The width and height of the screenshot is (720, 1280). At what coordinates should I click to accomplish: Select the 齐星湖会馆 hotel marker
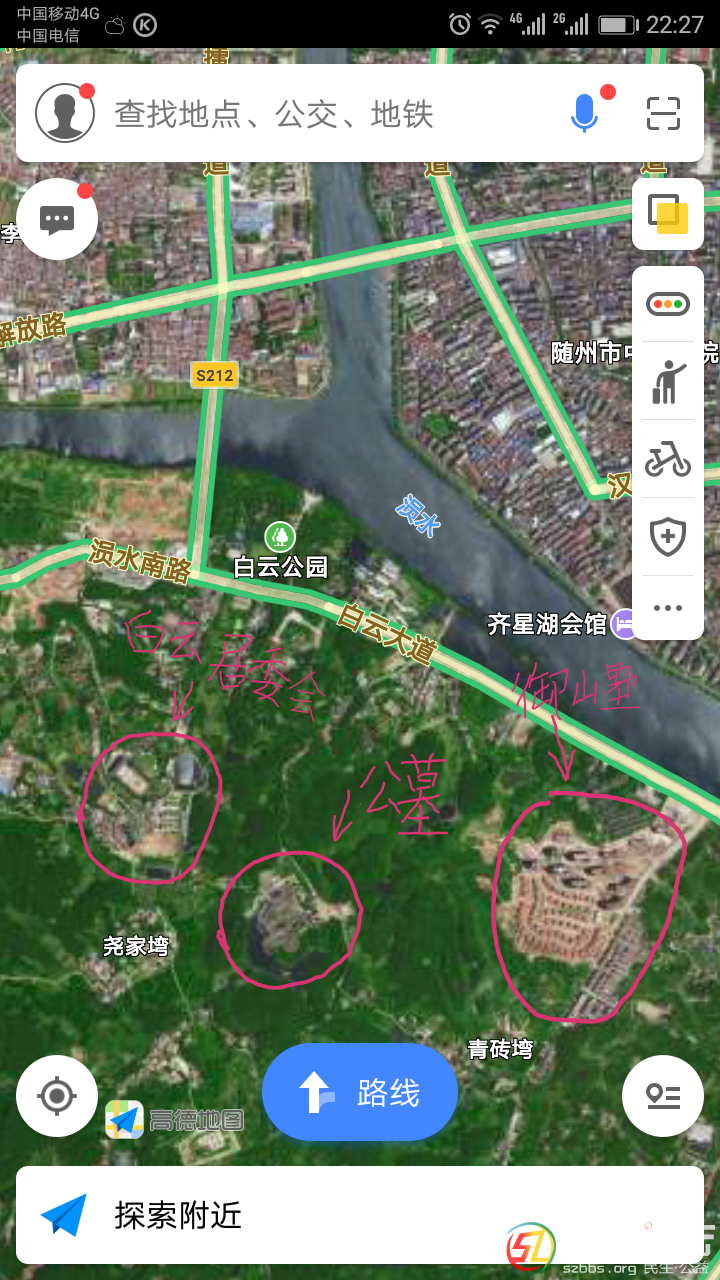pos(626,624)
